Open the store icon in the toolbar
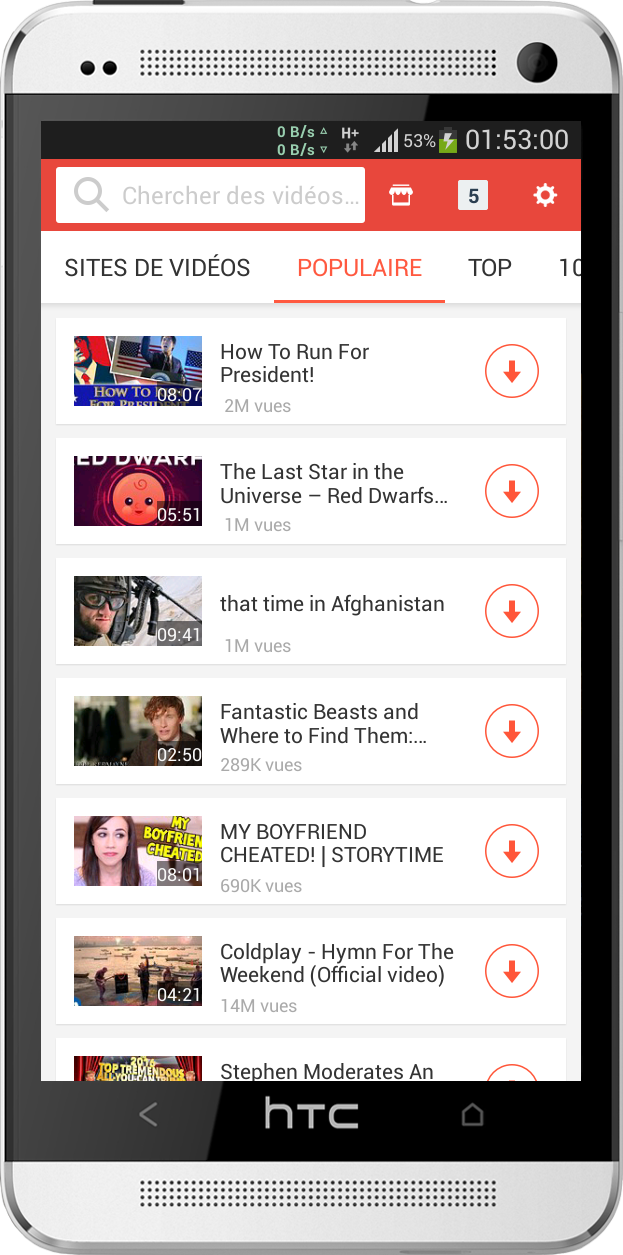This screenshot has height=1255, width=623. tap(401, 195)
